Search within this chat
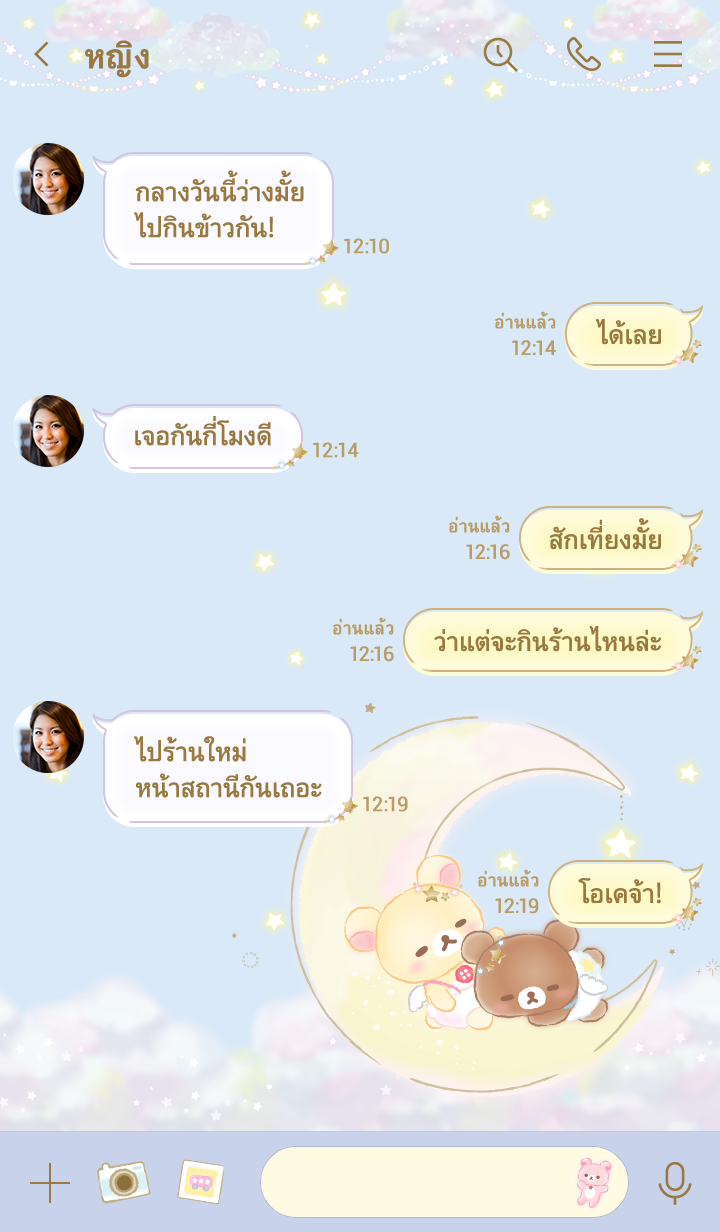This screenshot has width=720, height=1232. [x=500, y=55]
